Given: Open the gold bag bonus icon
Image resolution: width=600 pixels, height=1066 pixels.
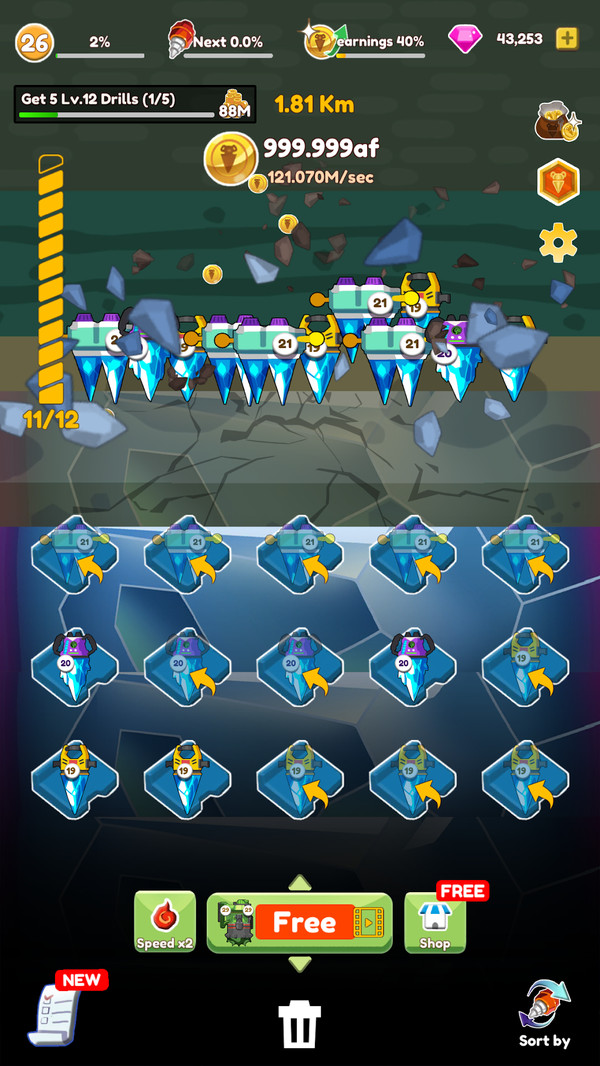Looking at the screenshot, I should coord(557,122).
